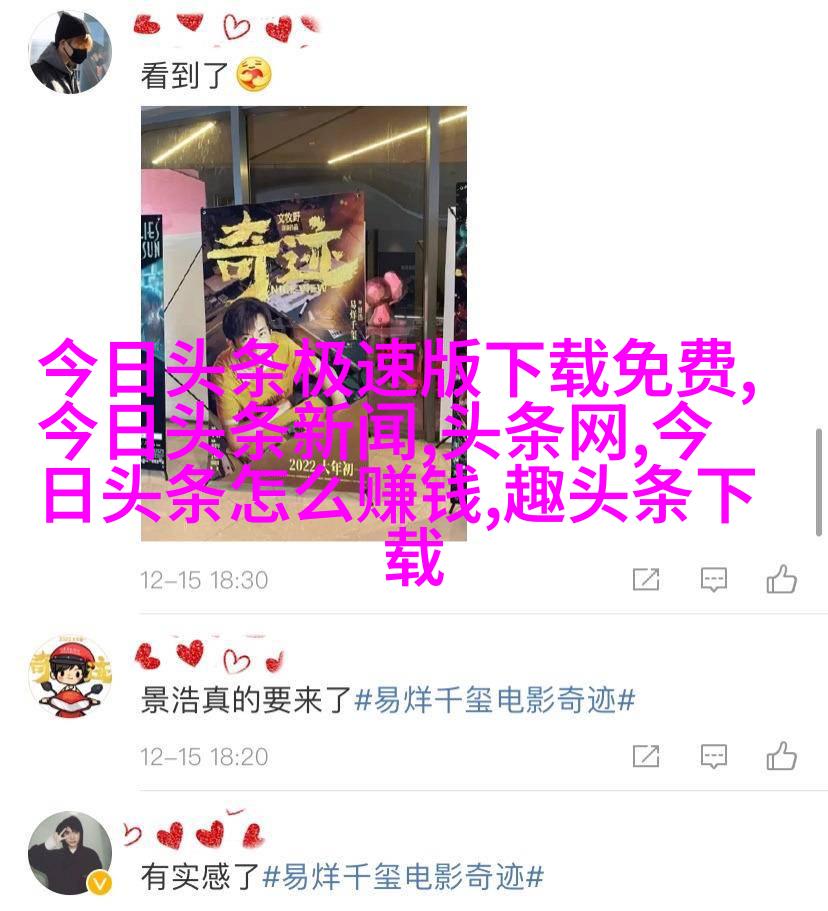Open the movie poster photo in the comment

click(303, 250)
